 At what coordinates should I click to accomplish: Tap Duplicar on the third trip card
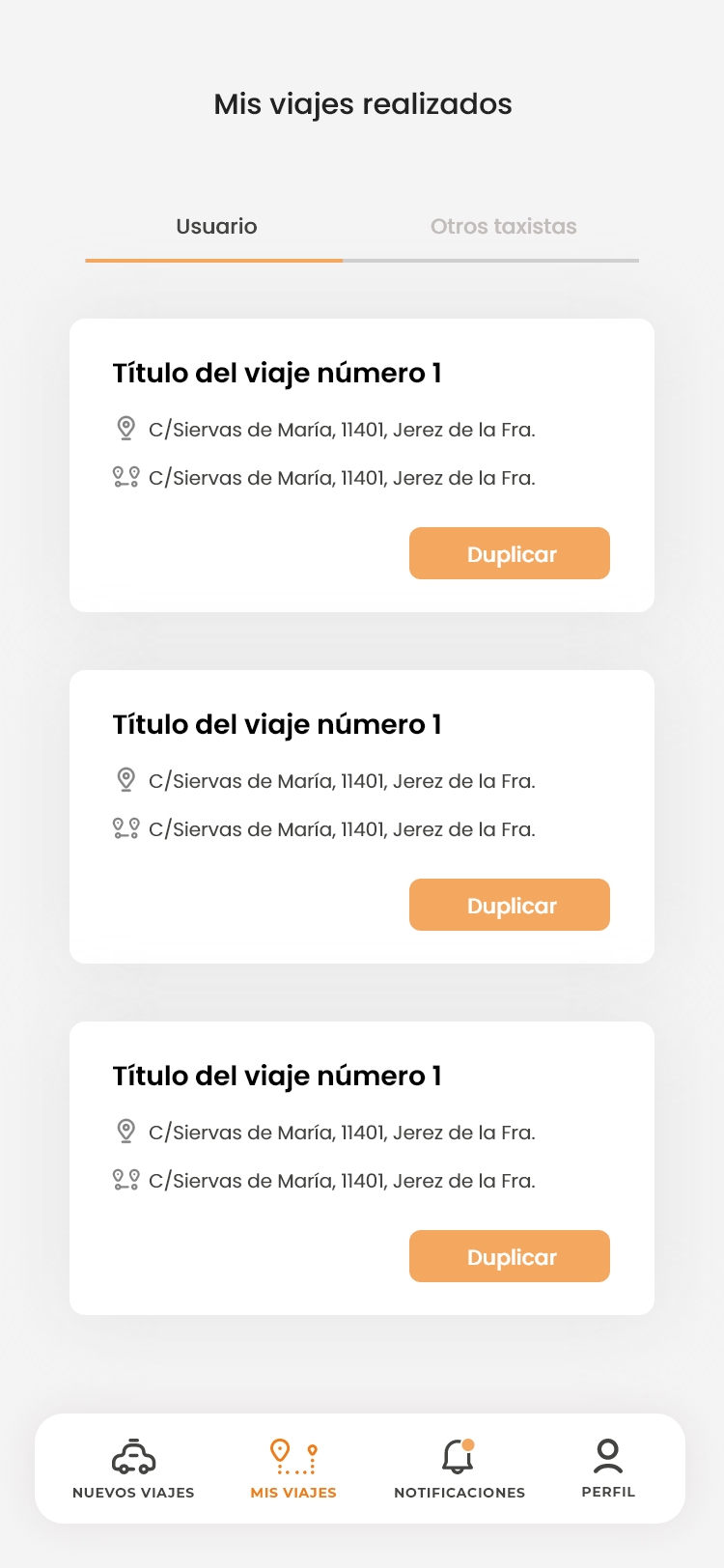click(x=510, y=1256)
